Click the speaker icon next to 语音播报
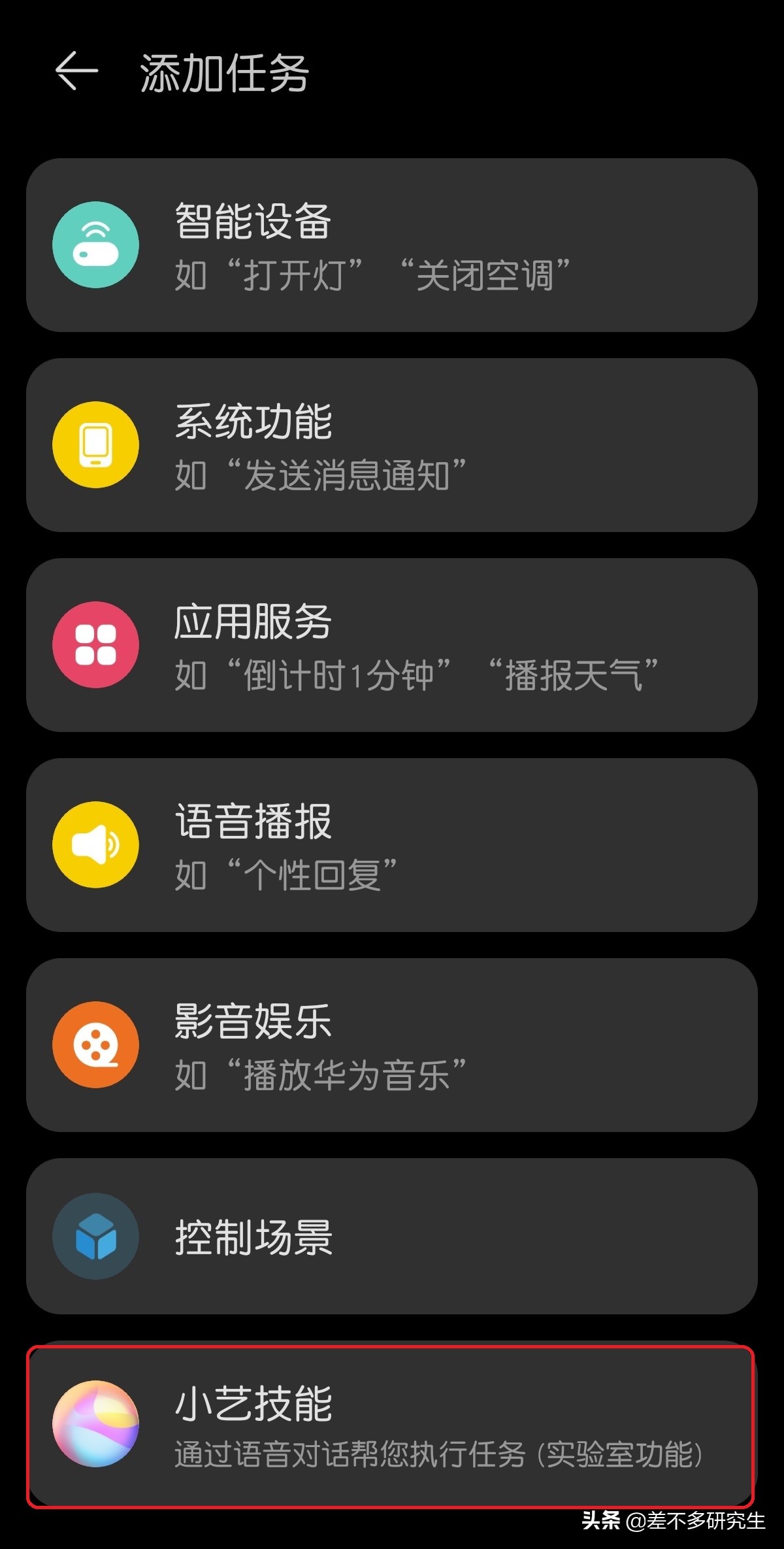The image size is (784, 1549). pyautogui.click(x=97, y=844)
